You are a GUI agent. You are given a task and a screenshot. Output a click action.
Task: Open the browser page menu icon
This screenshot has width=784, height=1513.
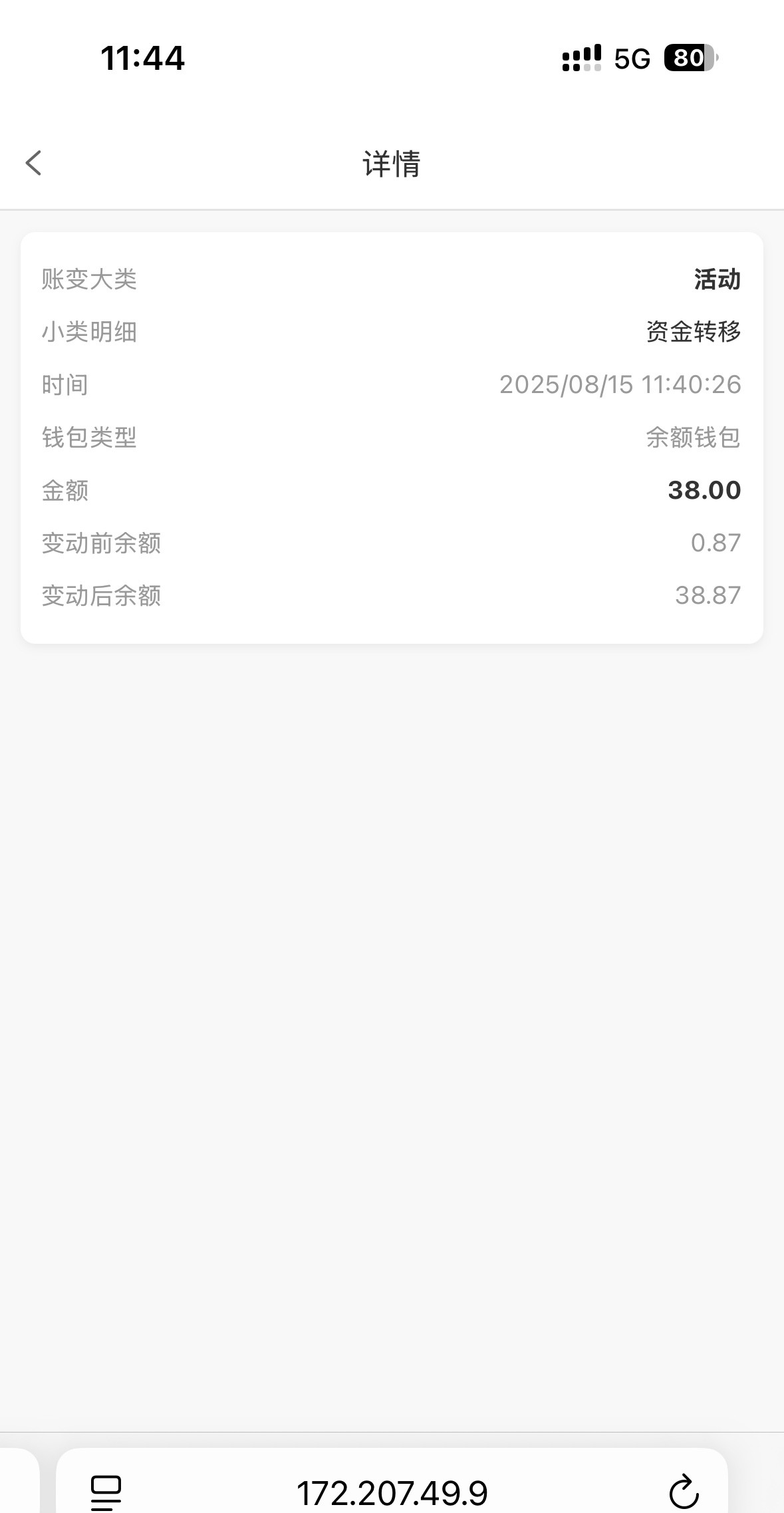106,1492
